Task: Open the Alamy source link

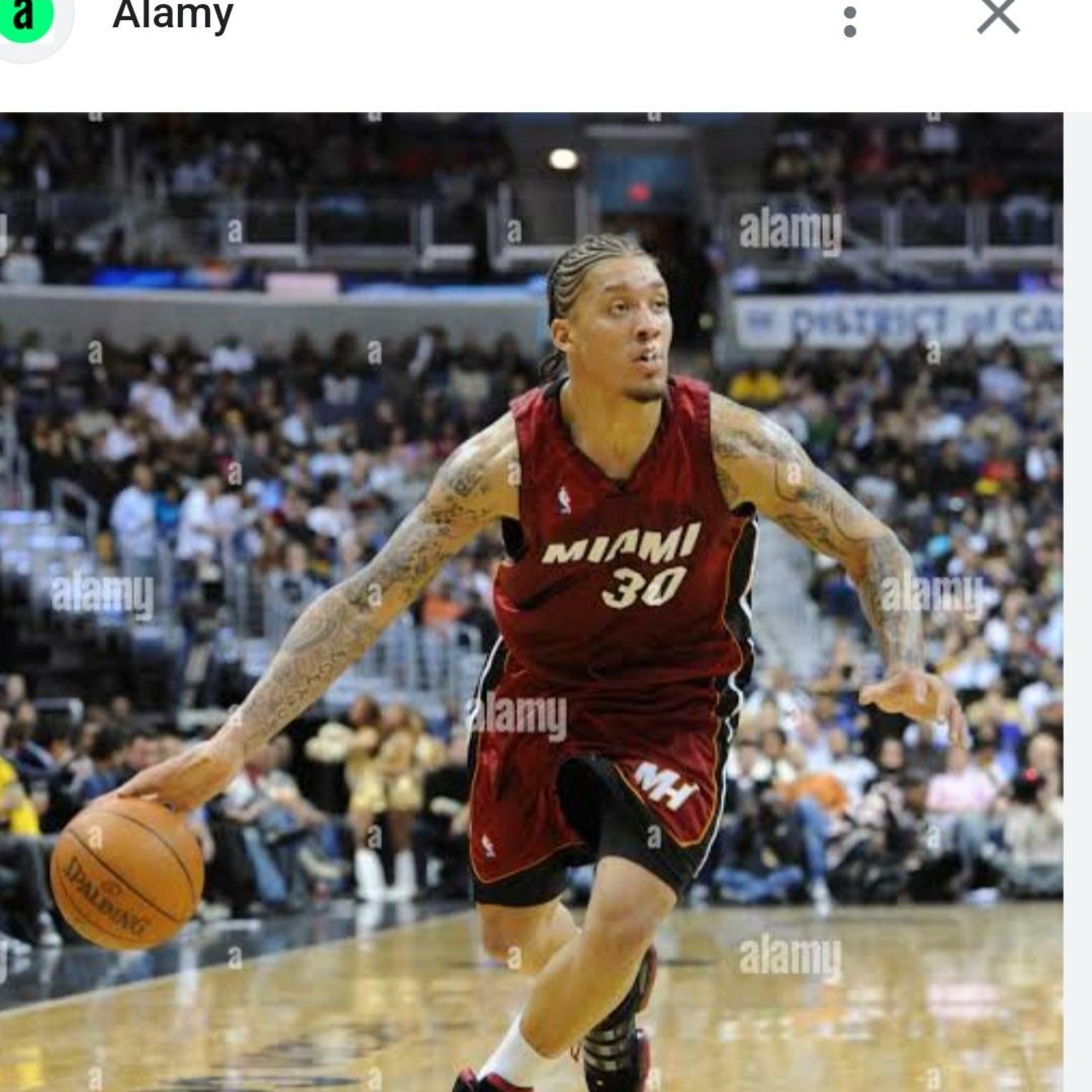Action: 173,17
